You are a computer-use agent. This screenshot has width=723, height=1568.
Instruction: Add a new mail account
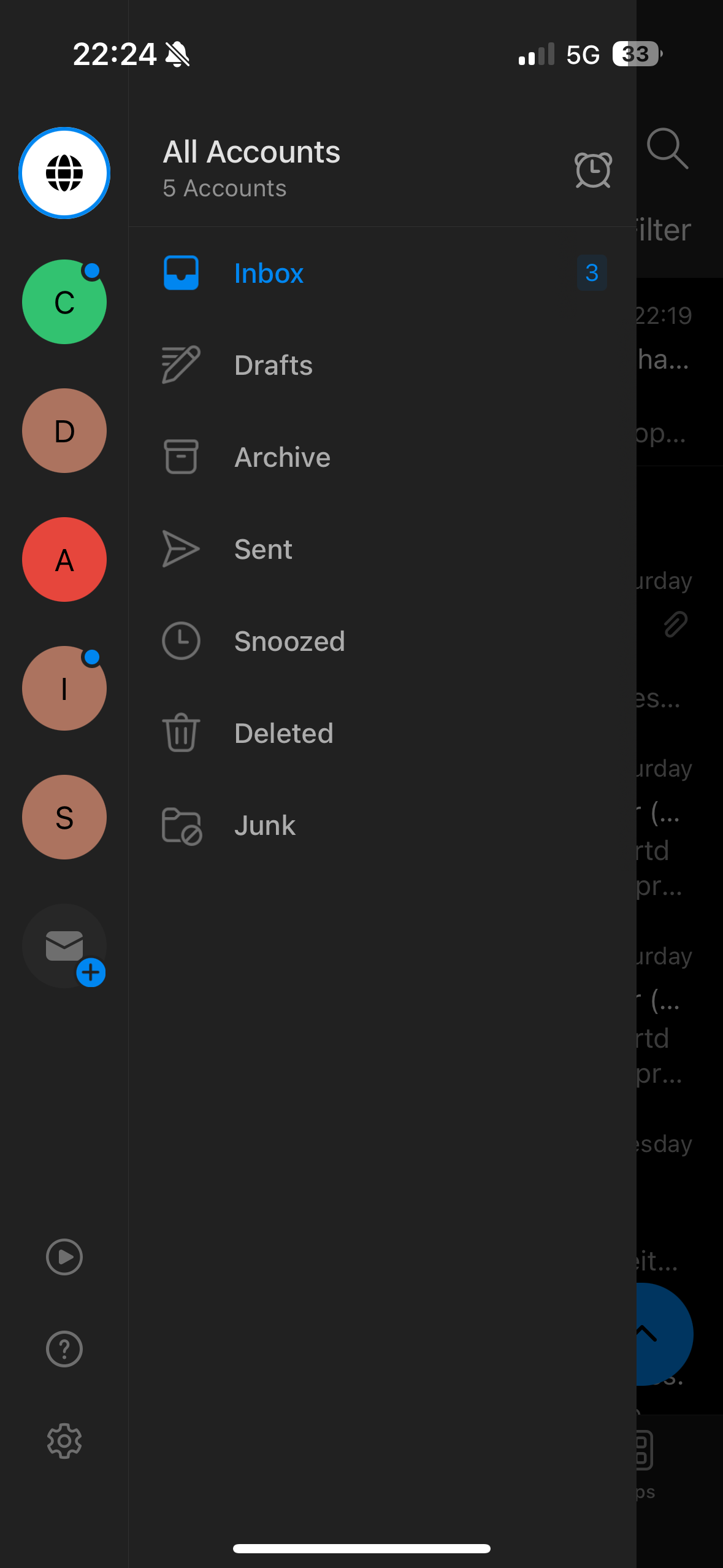(x=64, y=946)
